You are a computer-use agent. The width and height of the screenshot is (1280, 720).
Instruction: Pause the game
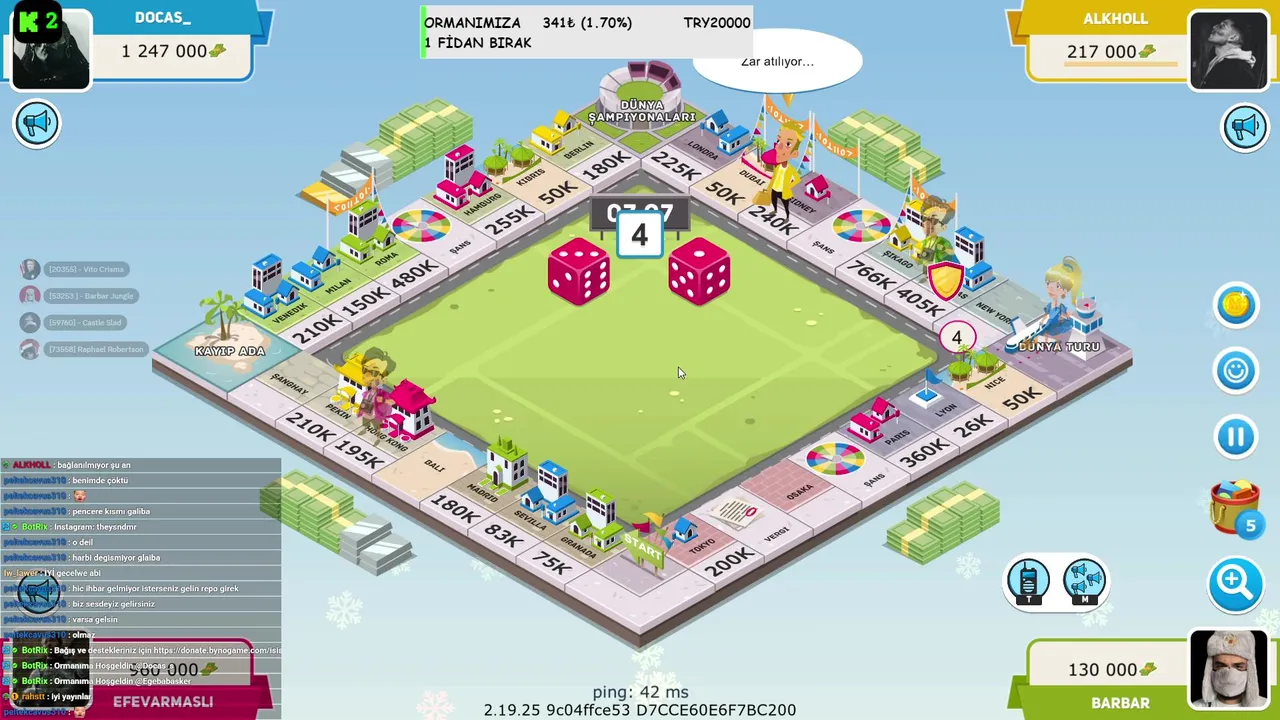pyautogui.click(x=1235, y=437)
